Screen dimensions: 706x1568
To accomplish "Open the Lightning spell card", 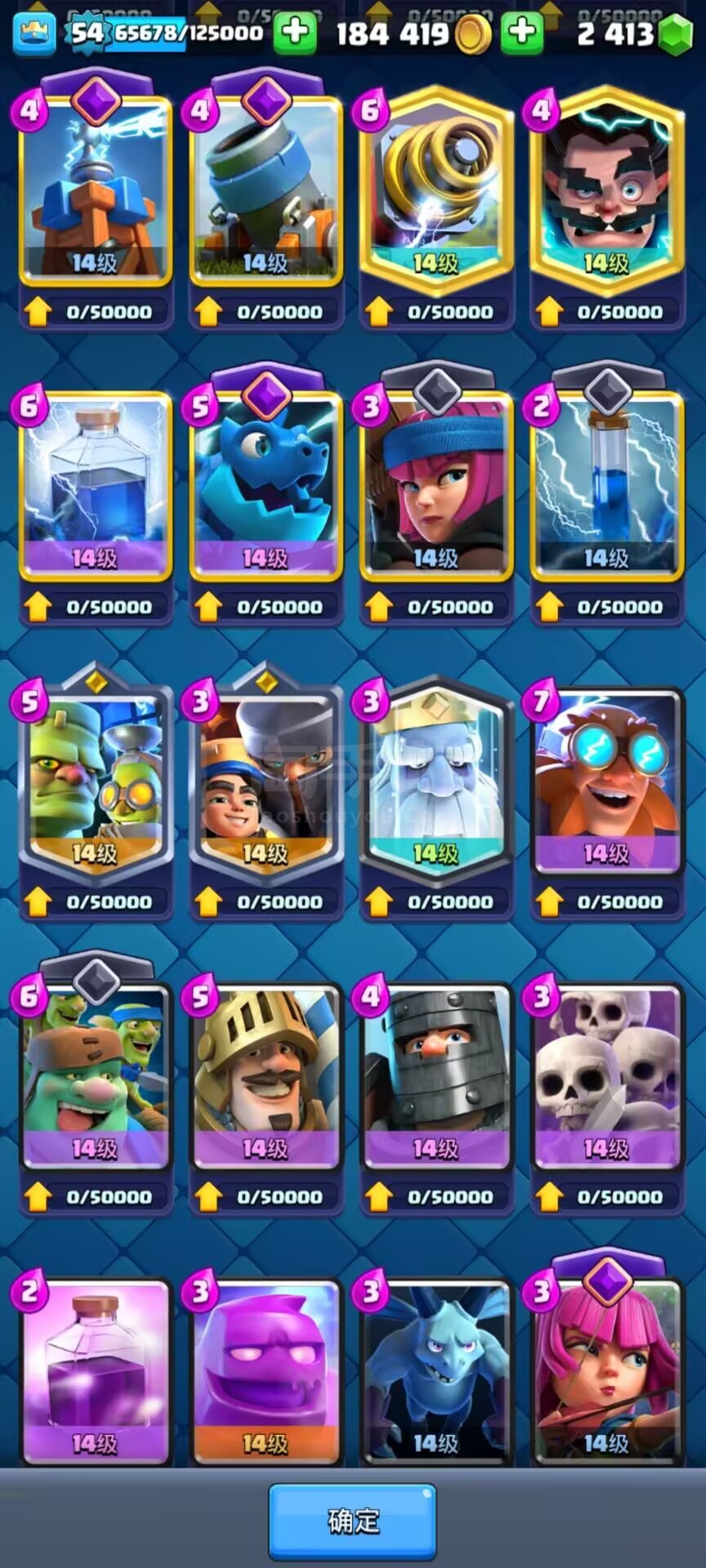I will pos(96,487).
